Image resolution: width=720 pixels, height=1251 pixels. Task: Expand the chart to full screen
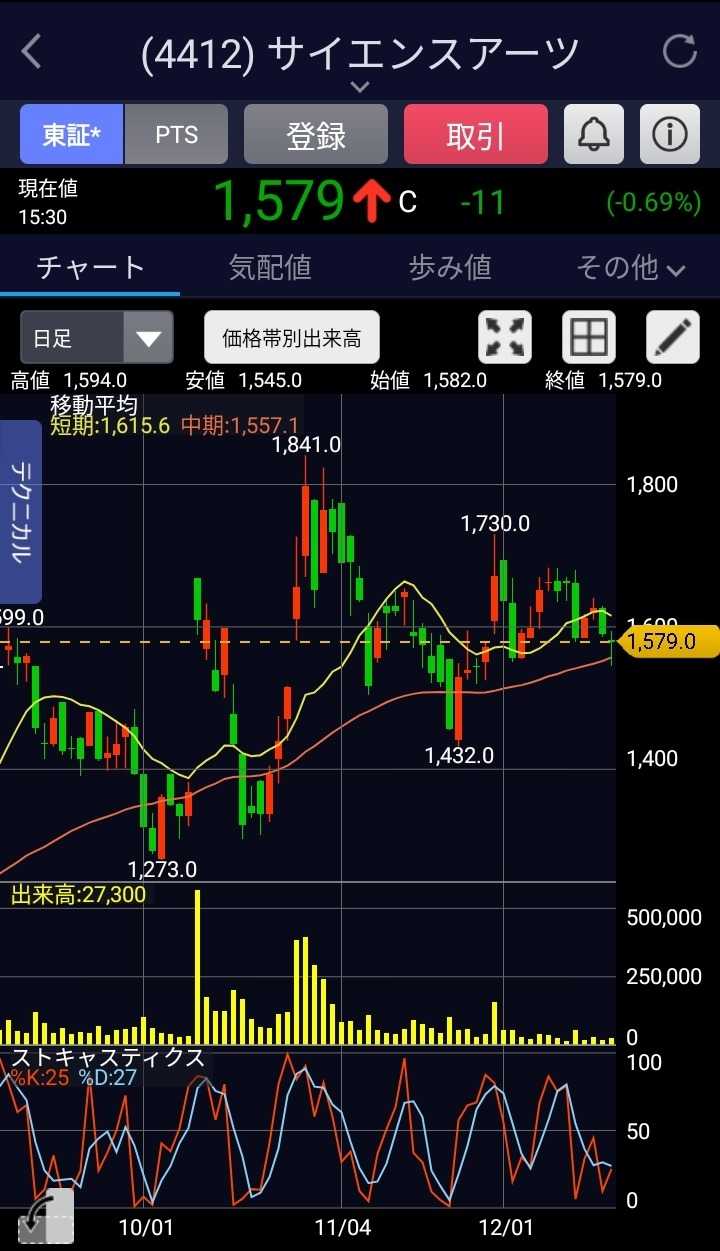pyautogui.click(x=506, y=338)
